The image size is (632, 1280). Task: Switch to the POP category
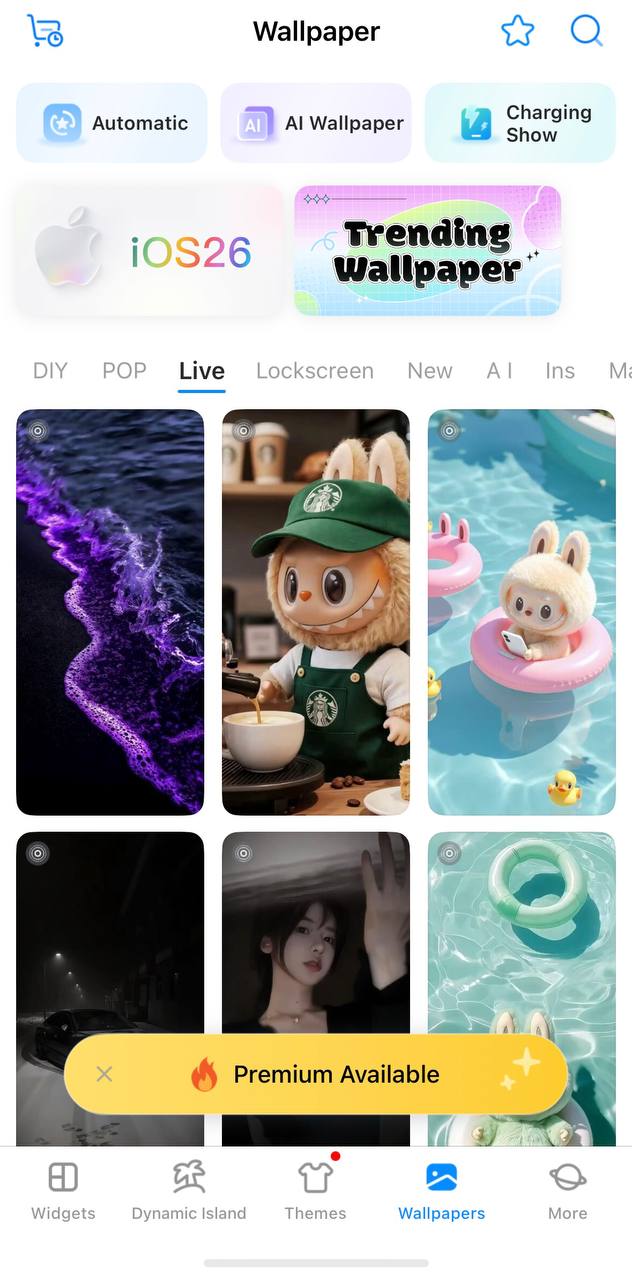point(124,371)
